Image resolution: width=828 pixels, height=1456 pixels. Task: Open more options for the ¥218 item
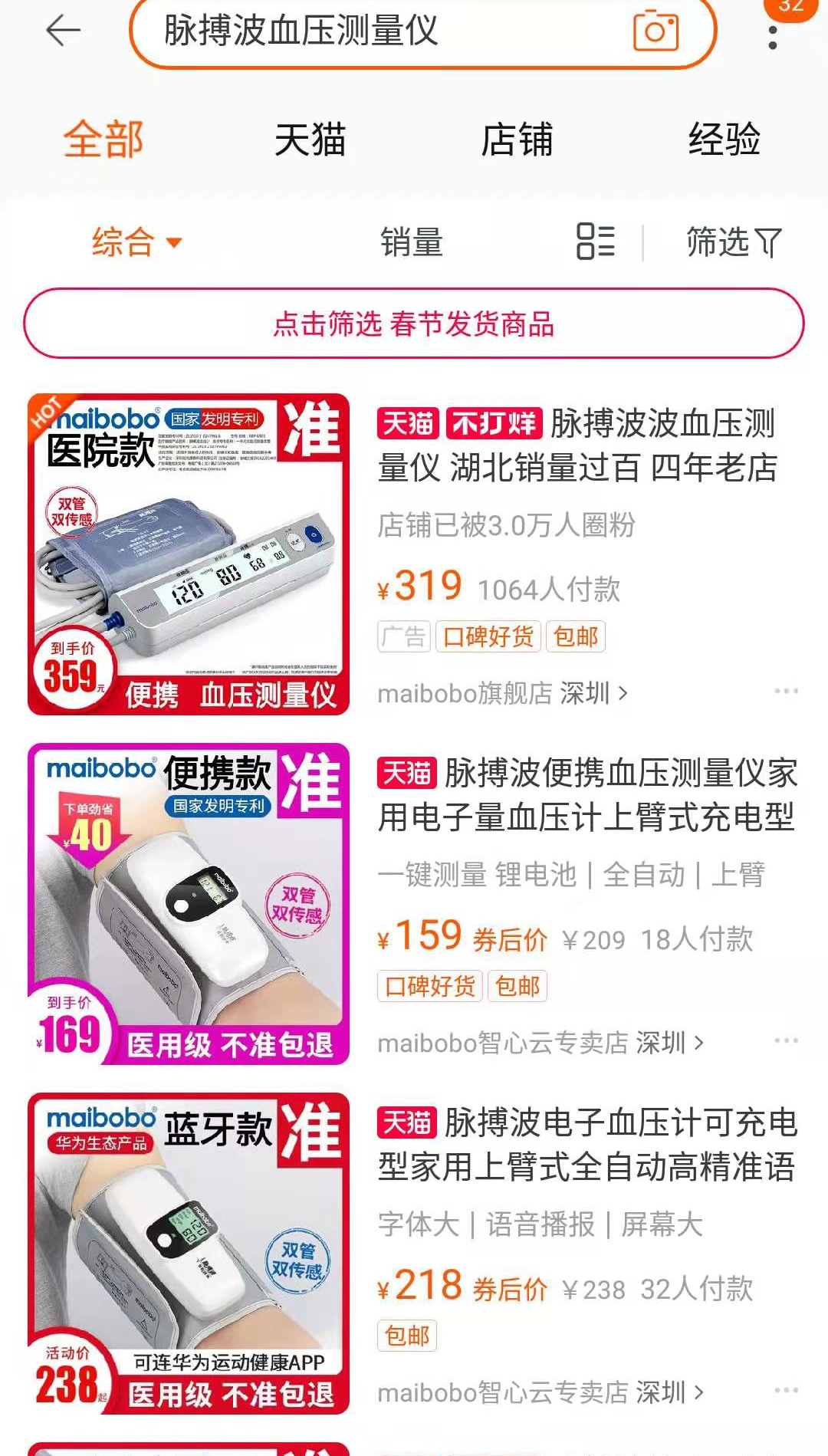(786, 1391)
